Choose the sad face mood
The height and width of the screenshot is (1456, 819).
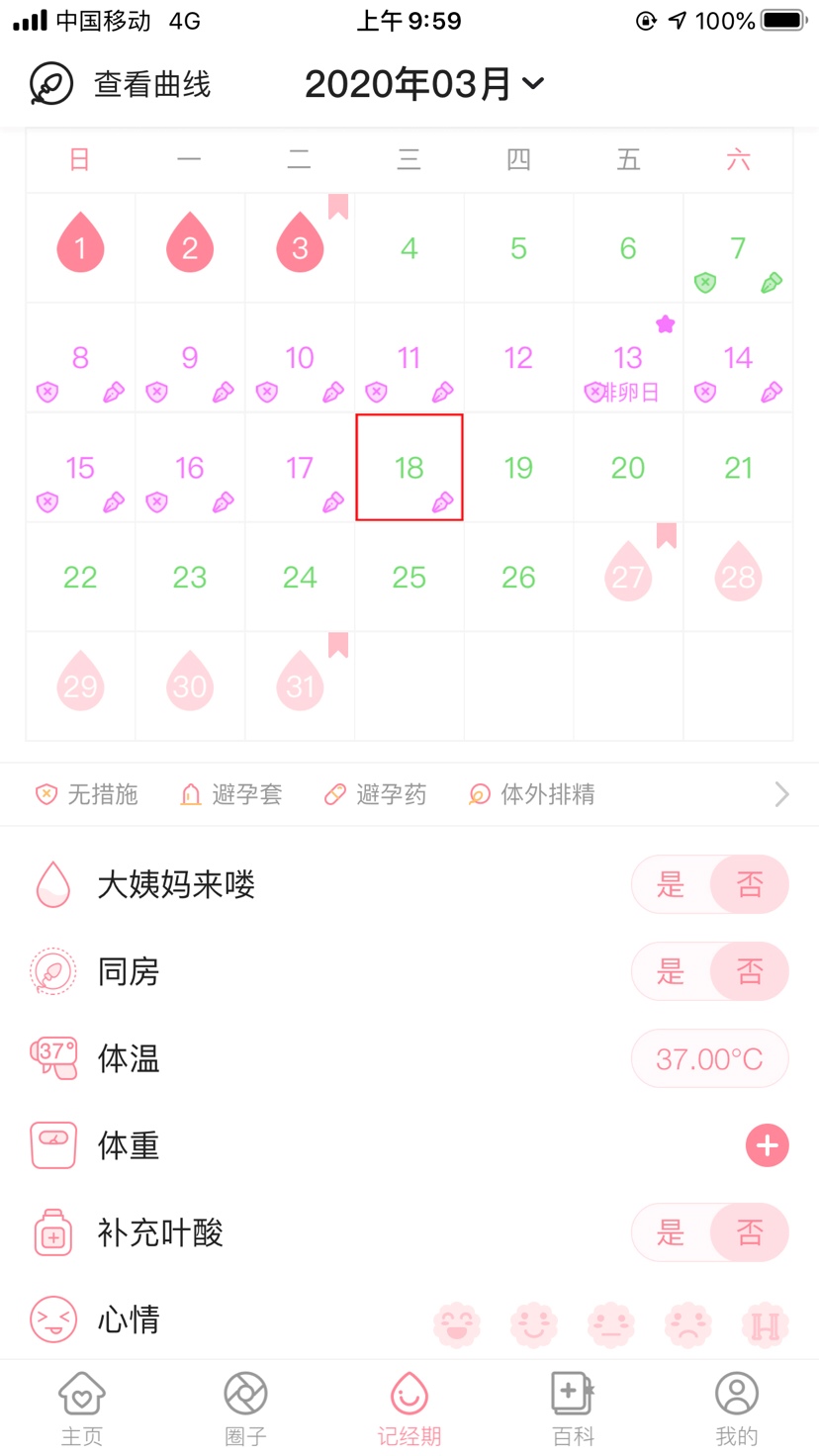pos(688,1323)
